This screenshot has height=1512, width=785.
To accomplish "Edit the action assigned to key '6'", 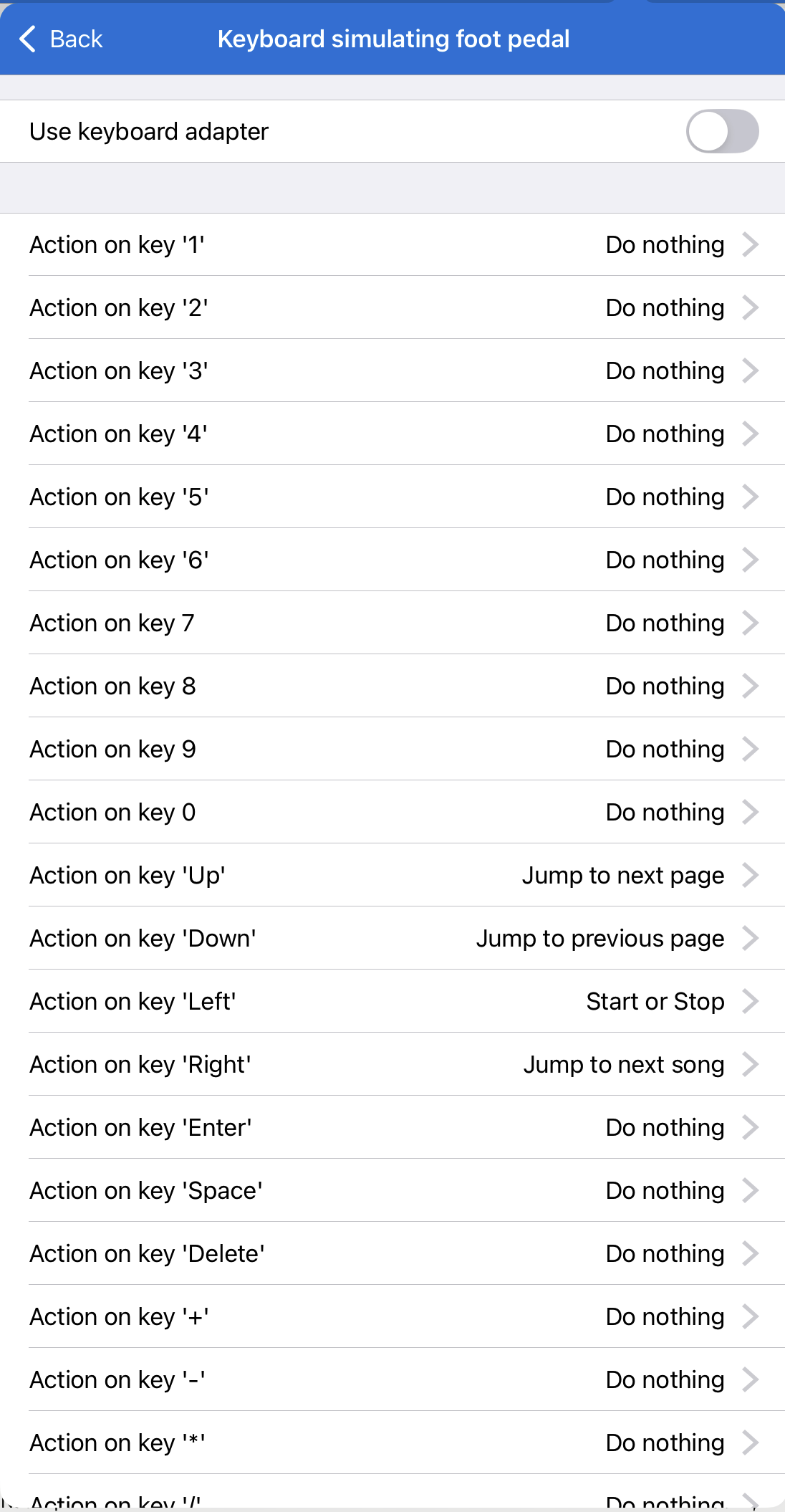I will point(393,560).
